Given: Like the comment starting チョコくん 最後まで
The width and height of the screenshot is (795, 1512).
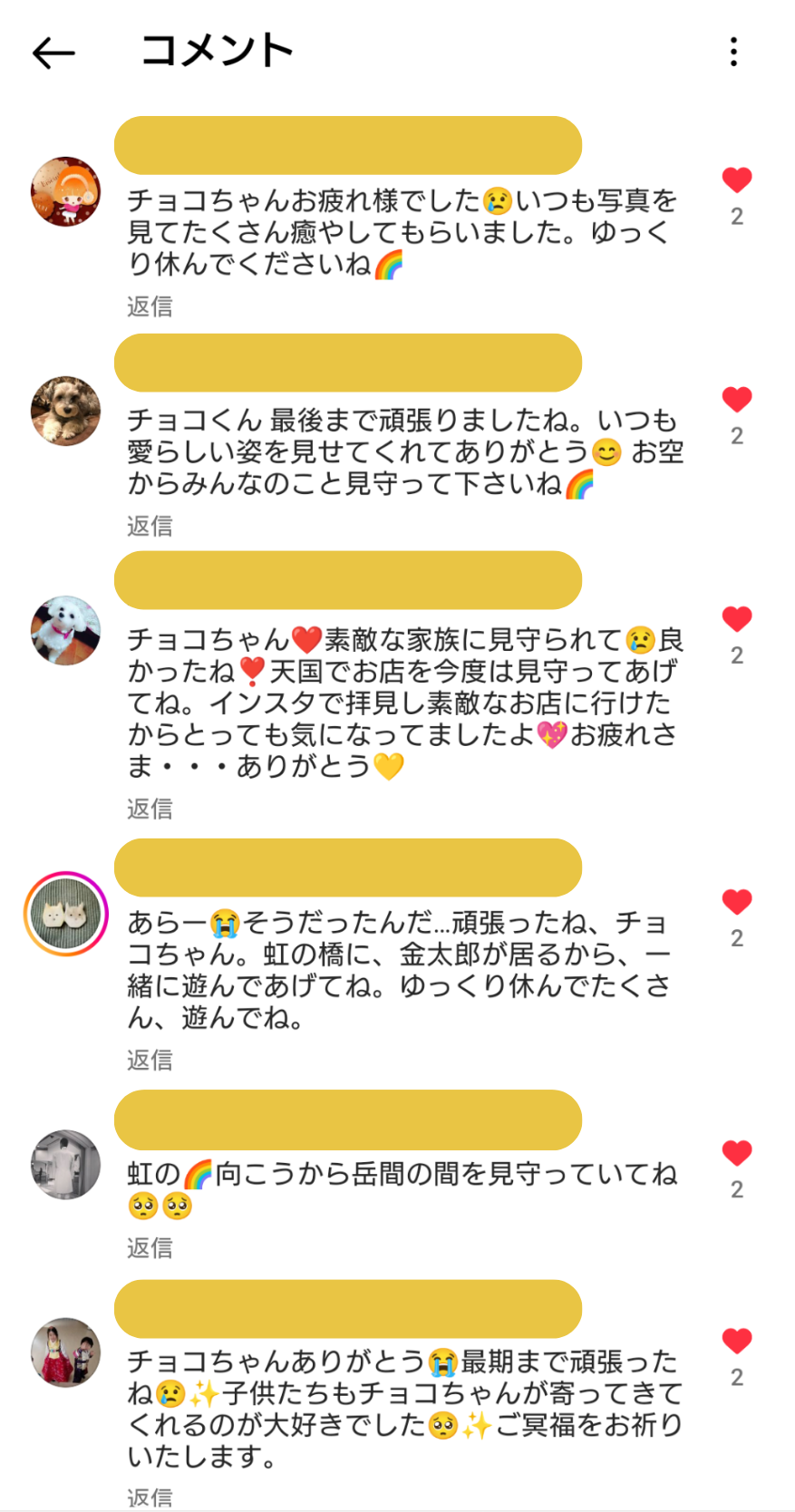Looking at the screenshot, I should tap(737, 400).
